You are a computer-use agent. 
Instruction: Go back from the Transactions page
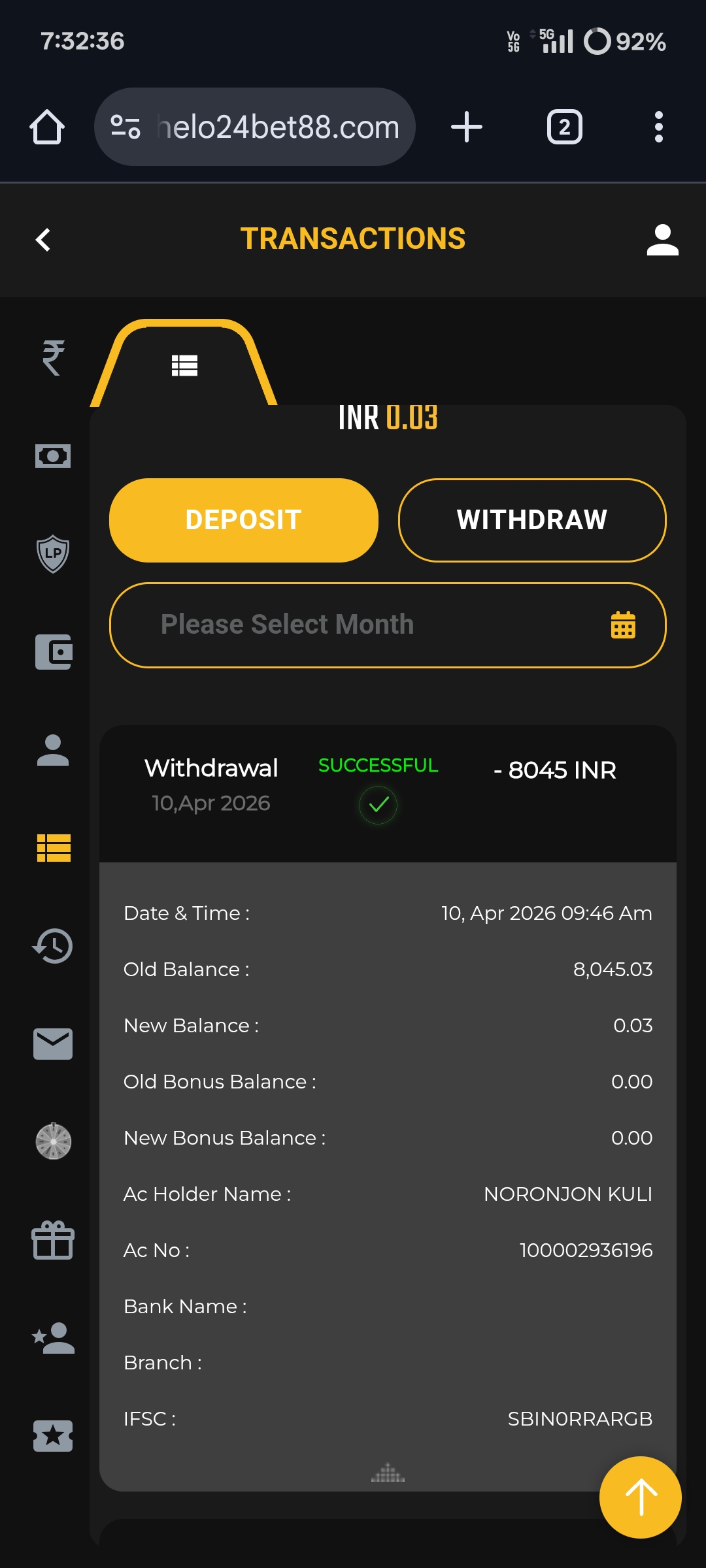click(x=43, y=240)
